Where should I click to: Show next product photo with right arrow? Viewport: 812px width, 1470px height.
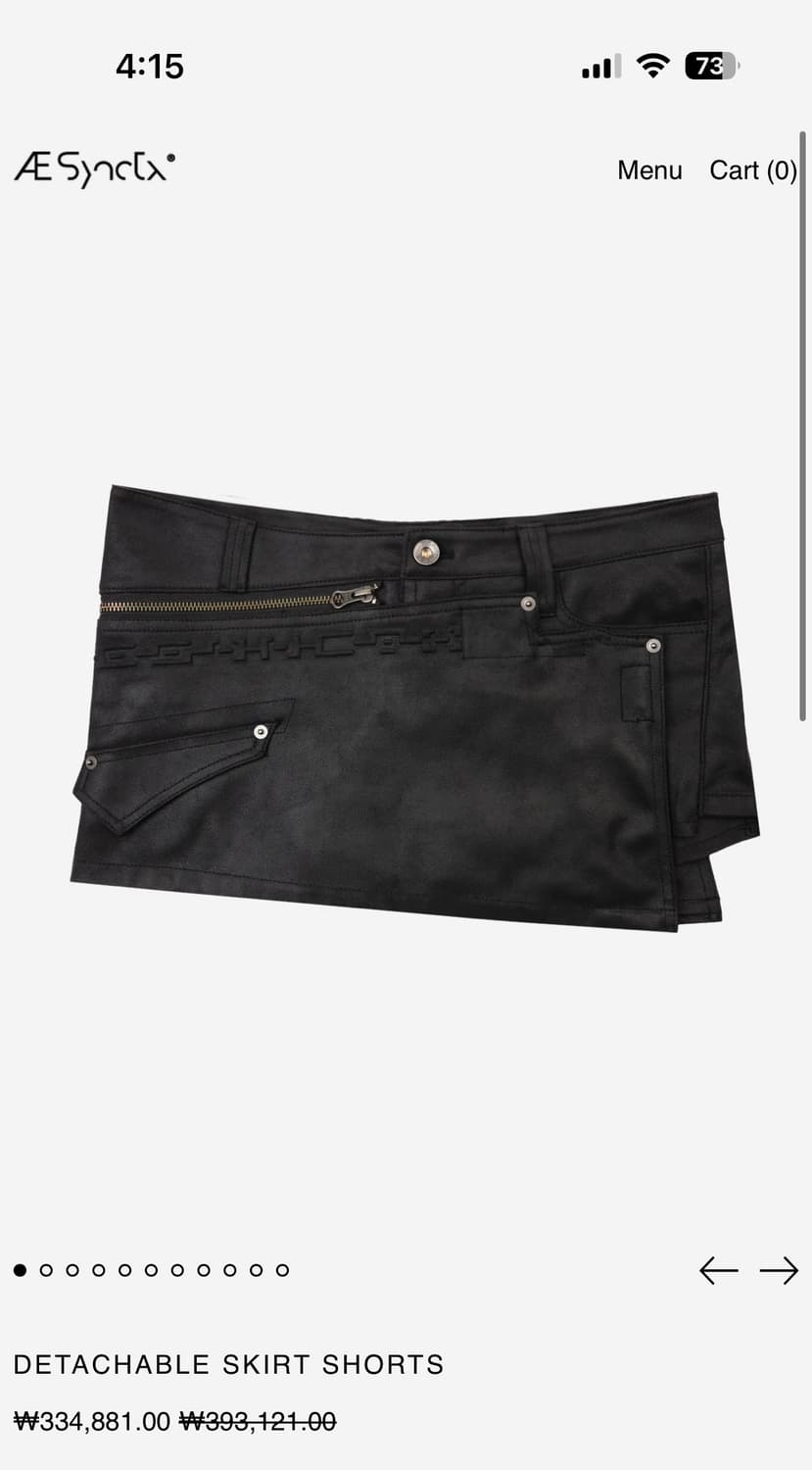[x=778, y=1270]
